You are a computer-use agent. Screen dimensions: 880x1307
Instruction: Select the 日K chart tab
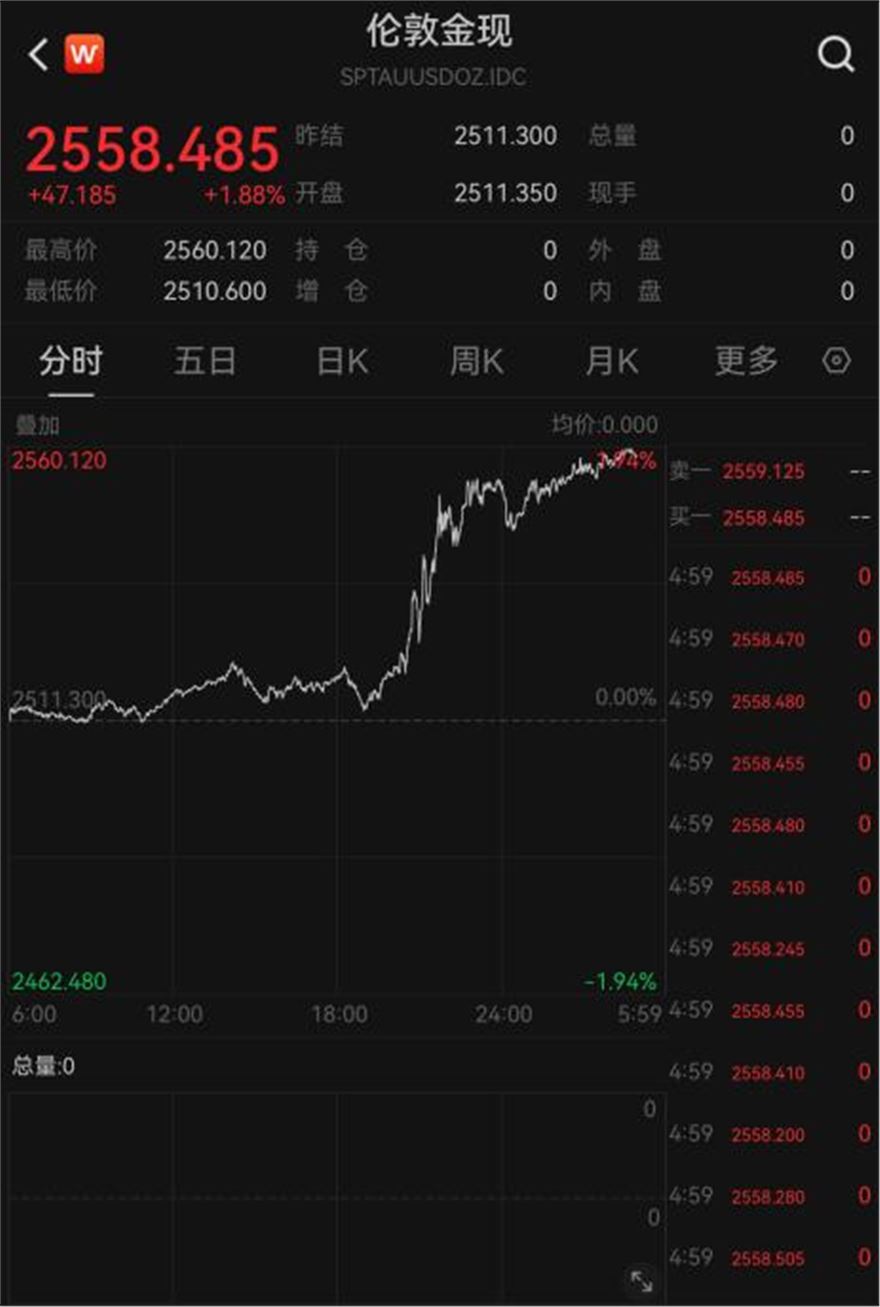pos(342,361)
